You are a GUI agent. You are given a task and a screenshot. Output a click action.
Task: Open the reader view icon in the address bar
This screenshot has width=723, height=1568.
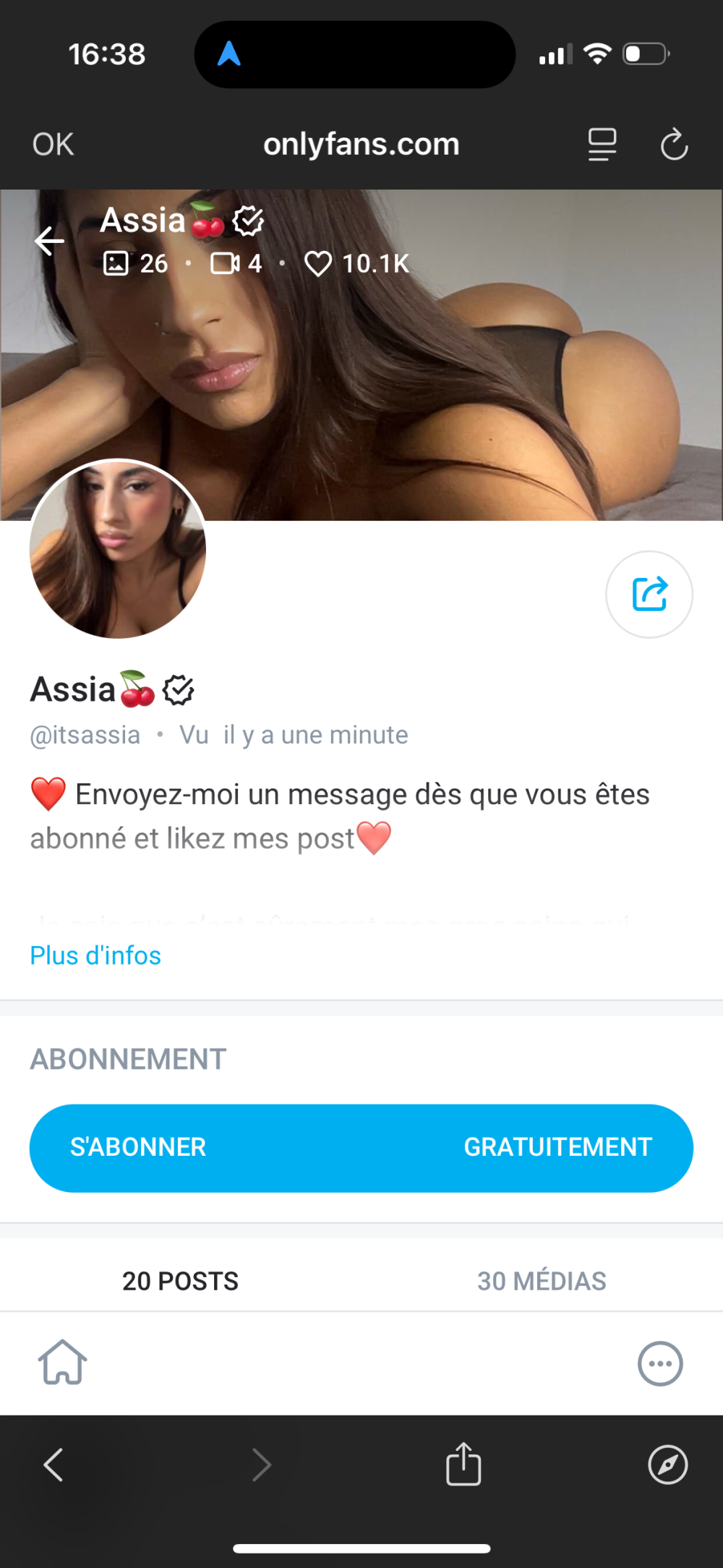coord(602,144)
